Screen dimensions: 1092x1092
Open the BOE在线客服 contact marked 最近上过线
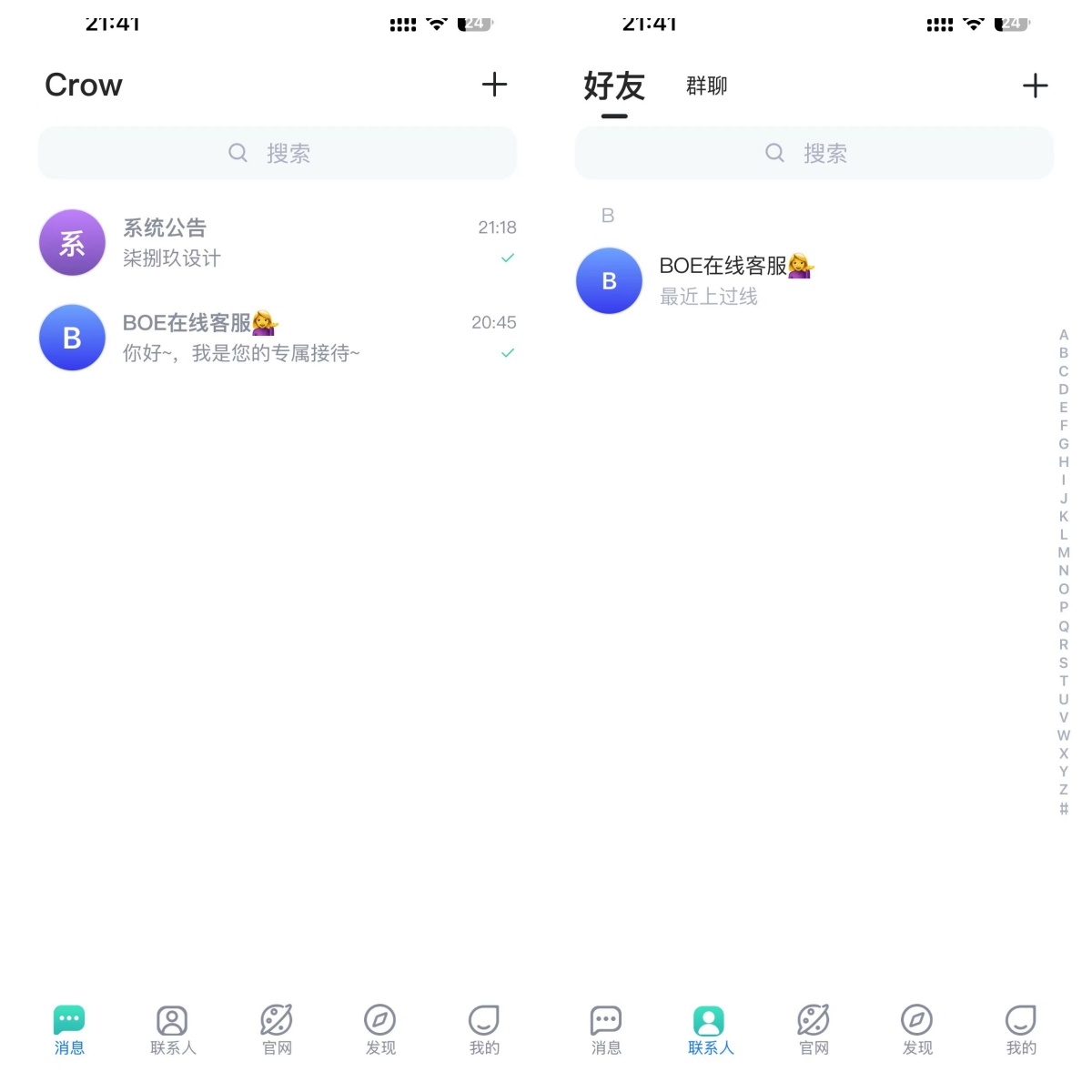[x=737, y=280]
